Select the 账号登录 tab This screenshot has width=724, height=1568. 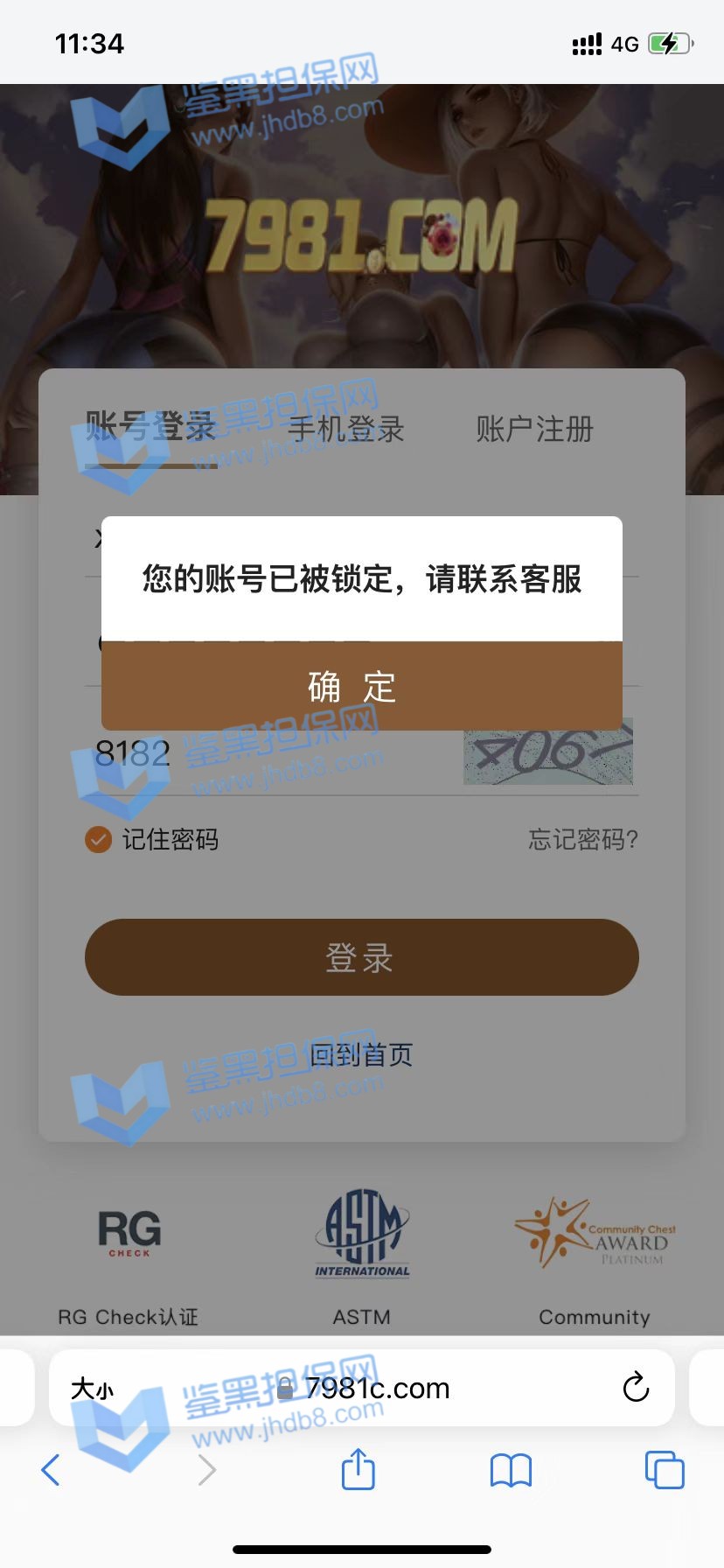(150, 427)
